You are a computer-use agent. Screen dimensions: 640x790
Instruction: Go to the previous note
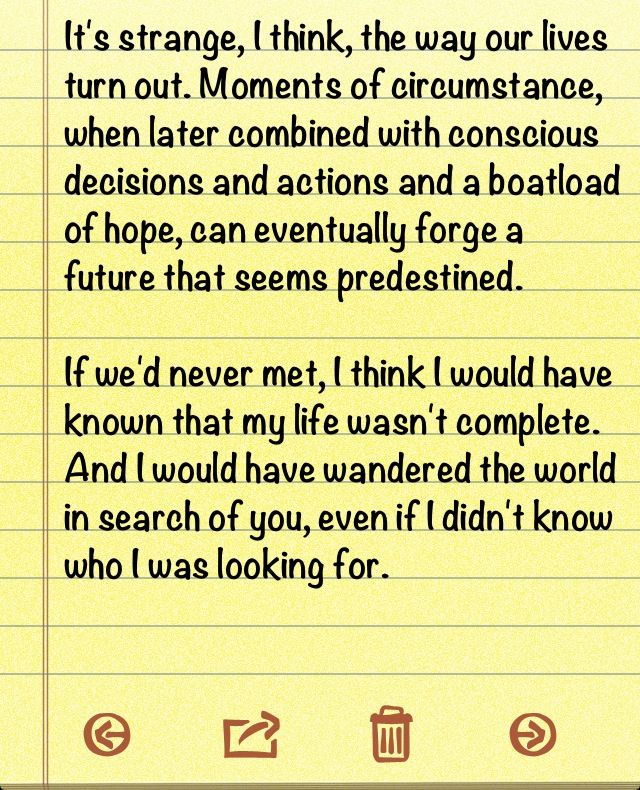coord(109,736)
